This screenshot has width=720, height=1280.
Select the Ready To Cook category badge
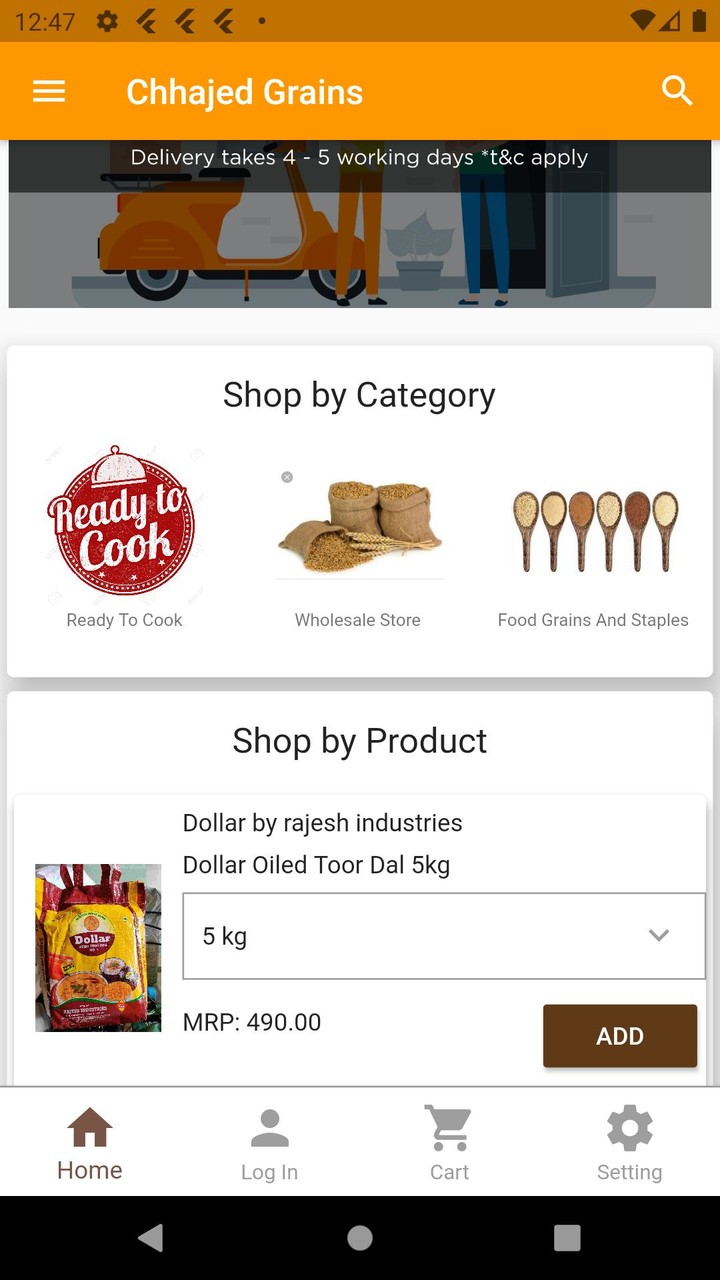[x=122, y=521]
